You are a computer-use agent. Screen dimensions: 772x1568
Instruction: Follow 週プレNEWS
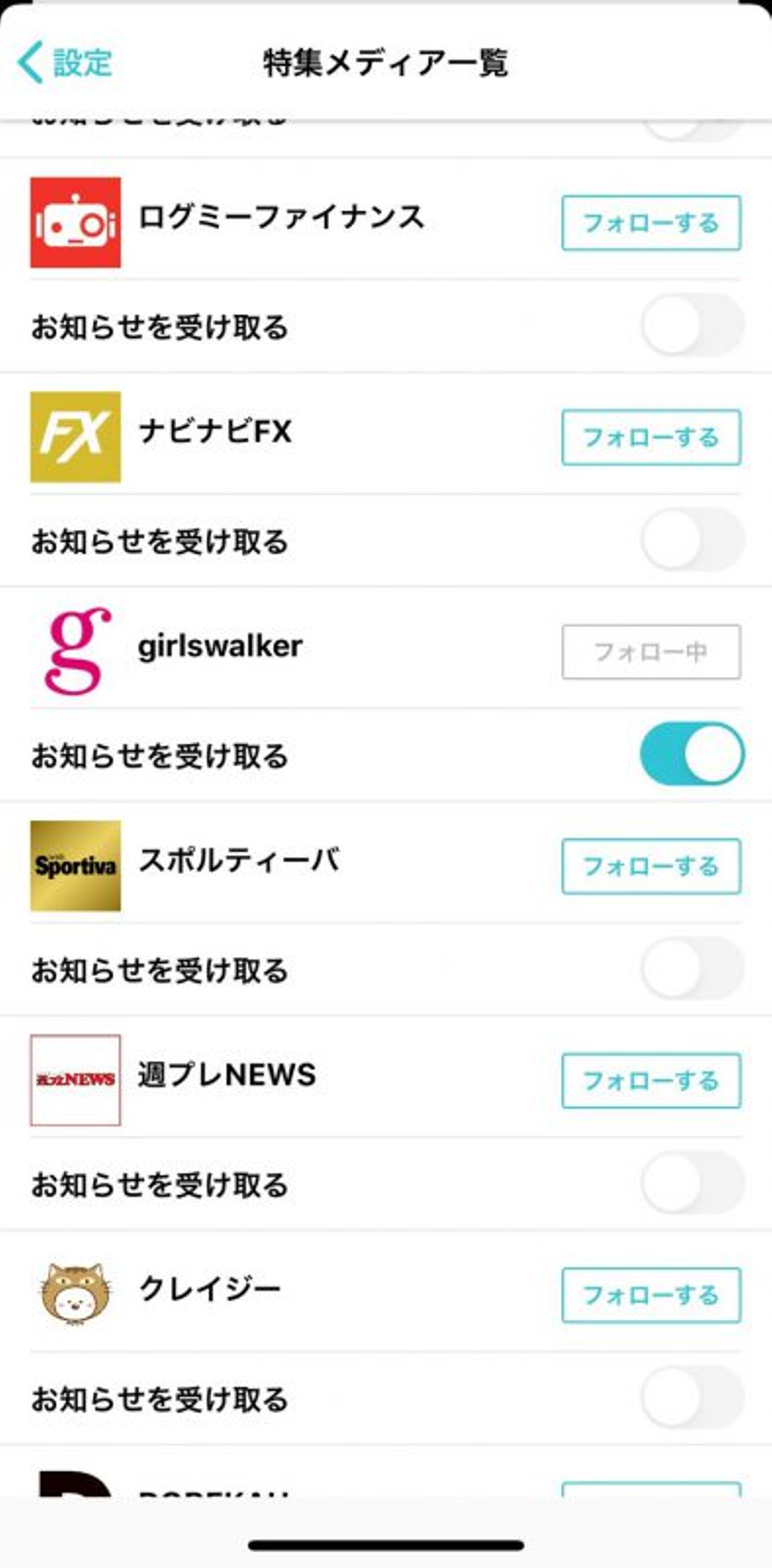pyautogui.click(x=651, y=1080)
